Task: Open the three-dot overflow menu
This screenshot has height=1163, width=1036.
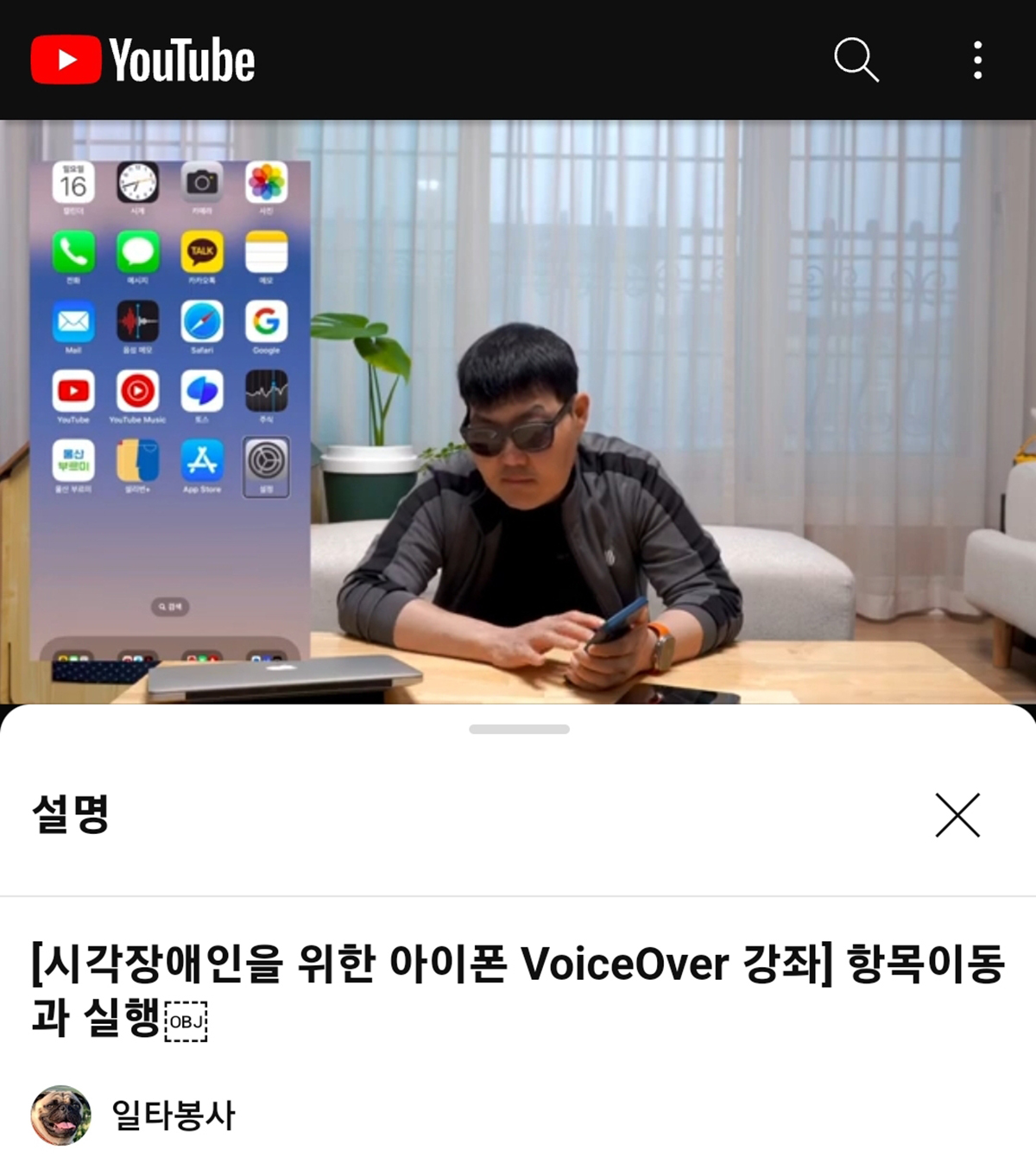Action: tap(977, 60)
